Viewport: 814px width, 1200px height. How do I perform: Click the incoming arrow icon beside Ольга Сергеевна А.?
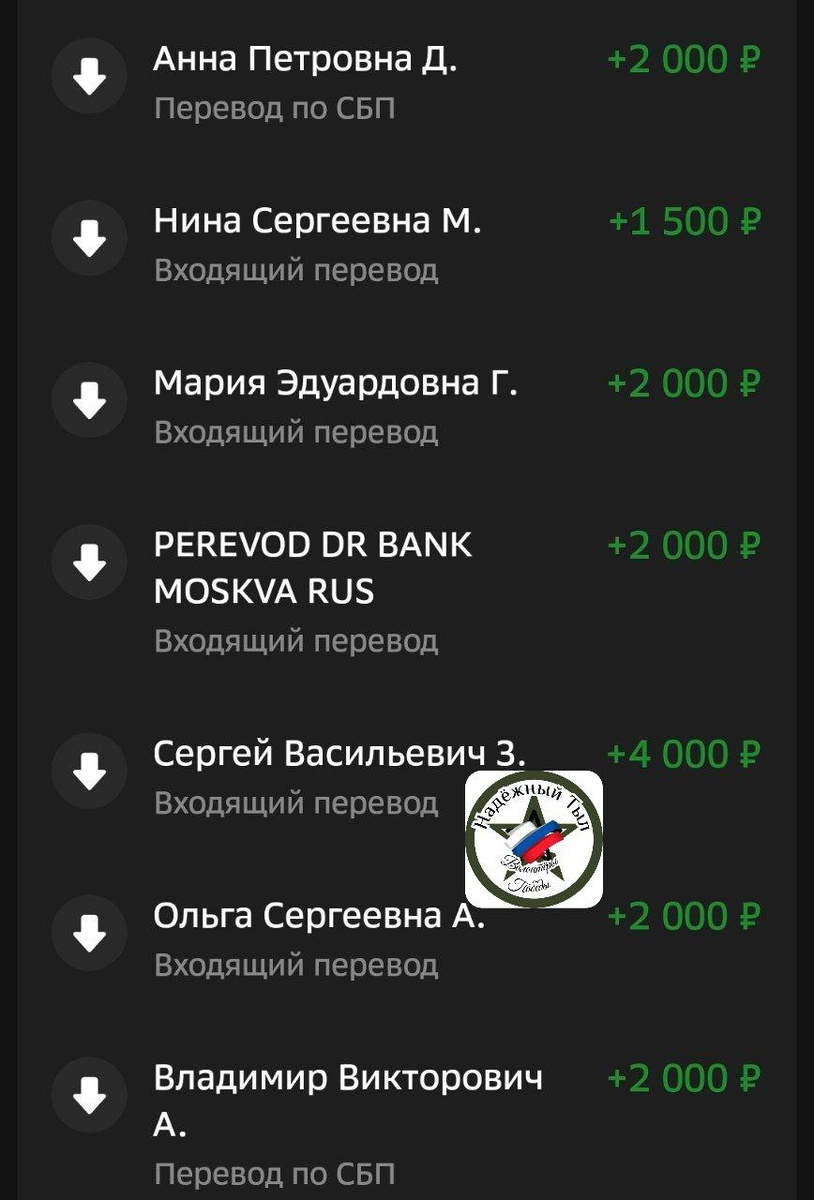pyautogui.click(x=89, y=933)
